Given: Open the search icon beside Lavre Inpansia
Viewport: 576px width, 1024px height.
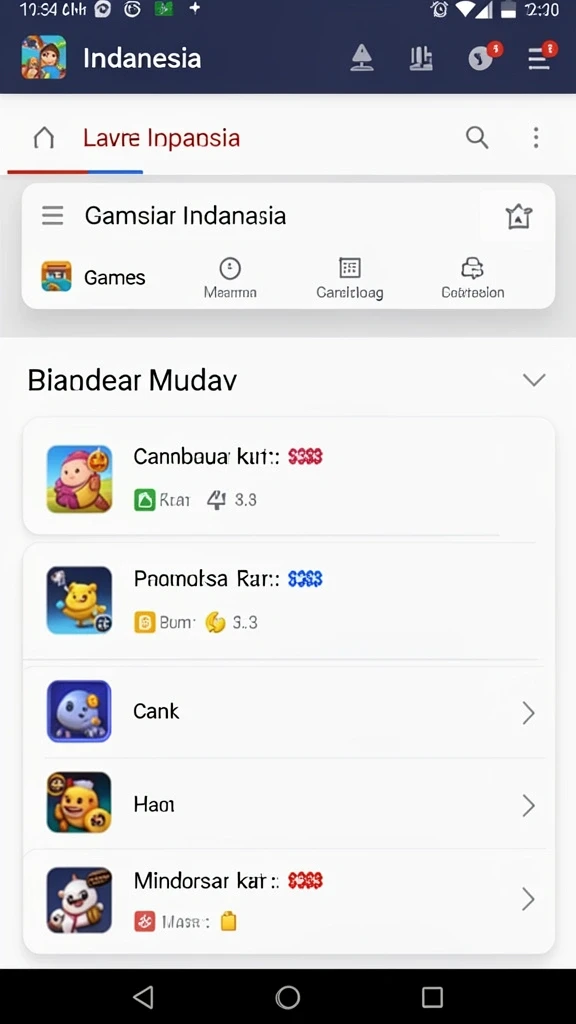Looking at the screenshot, I should tap(477, 138).
